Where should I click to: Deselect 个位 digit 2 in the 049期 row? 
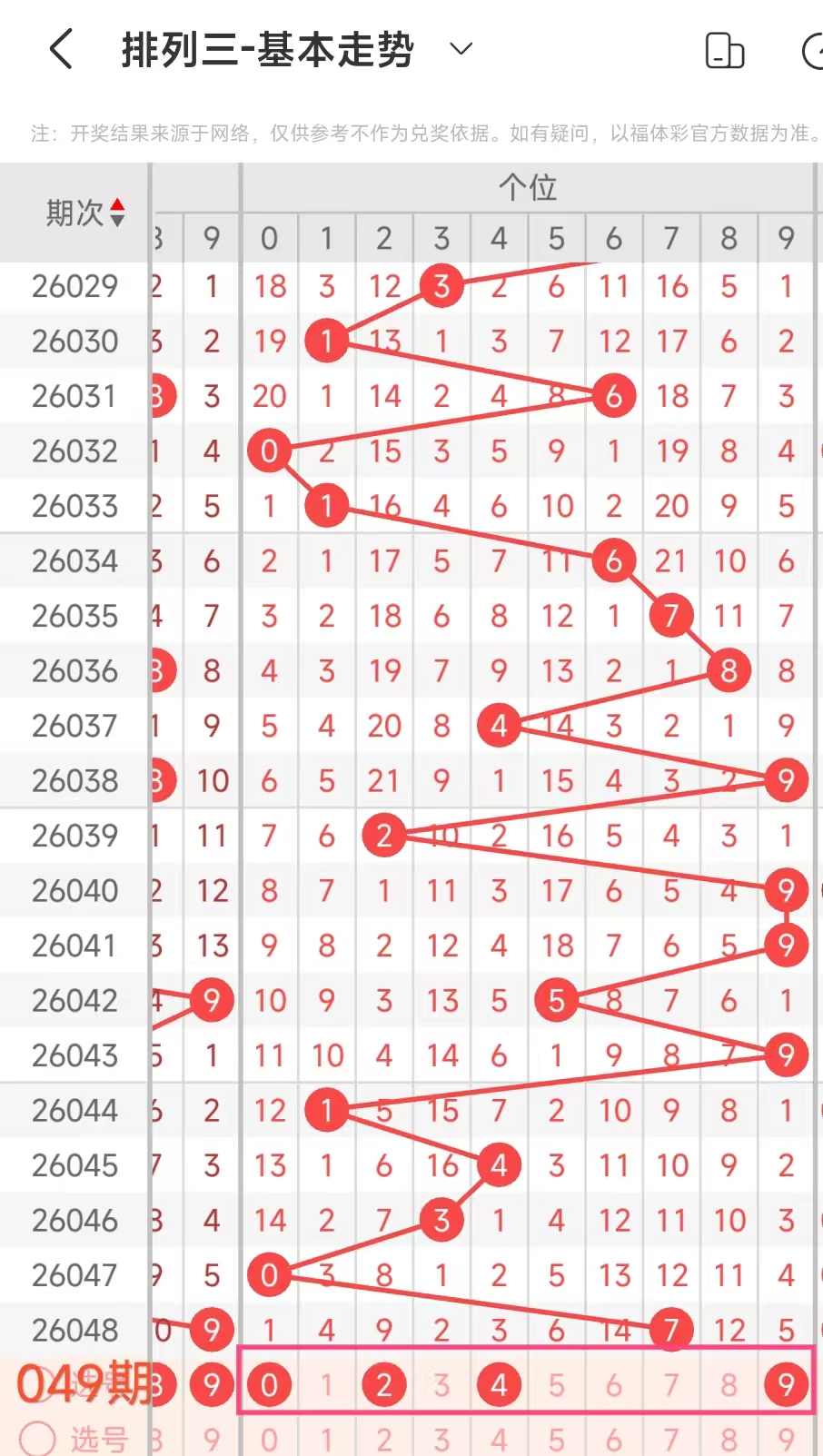(x=384, y=1384)
